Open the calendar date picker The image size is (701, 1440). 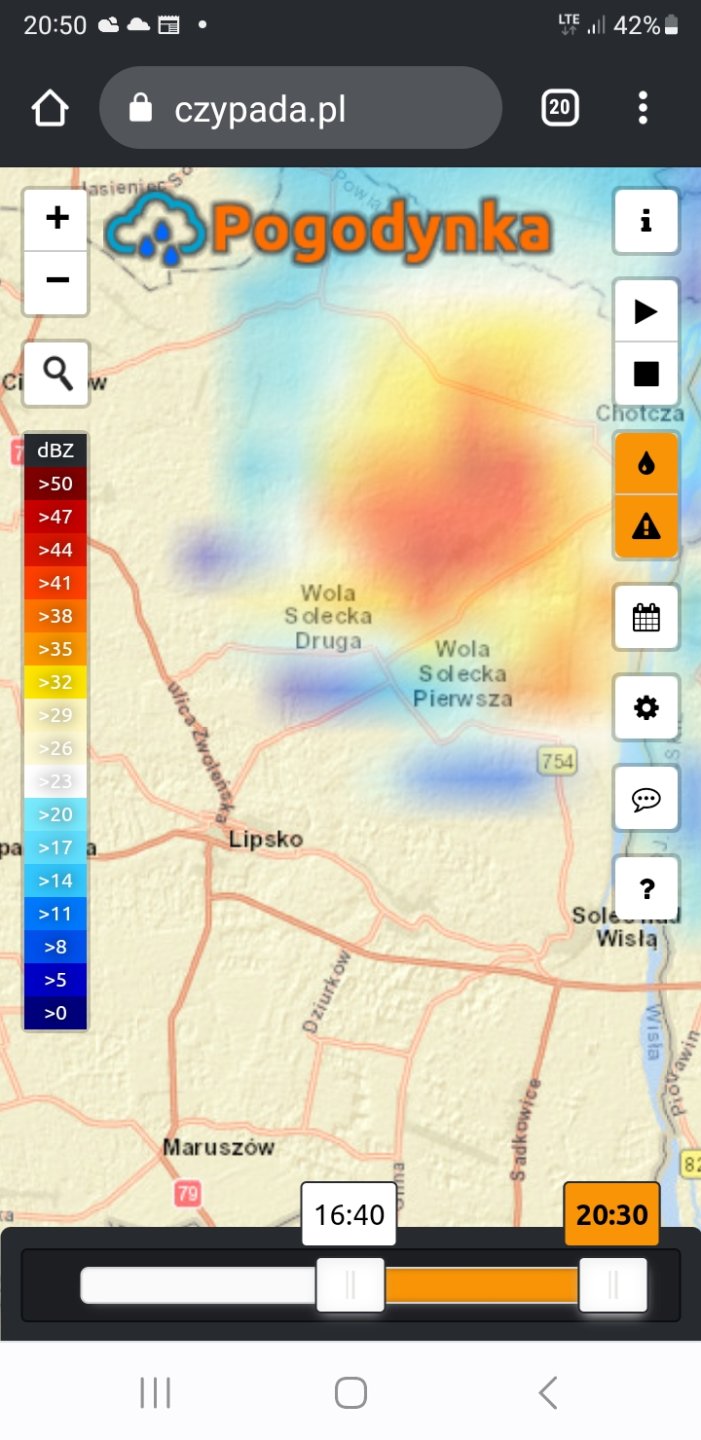pyautogui.click(x=646, y=617)
